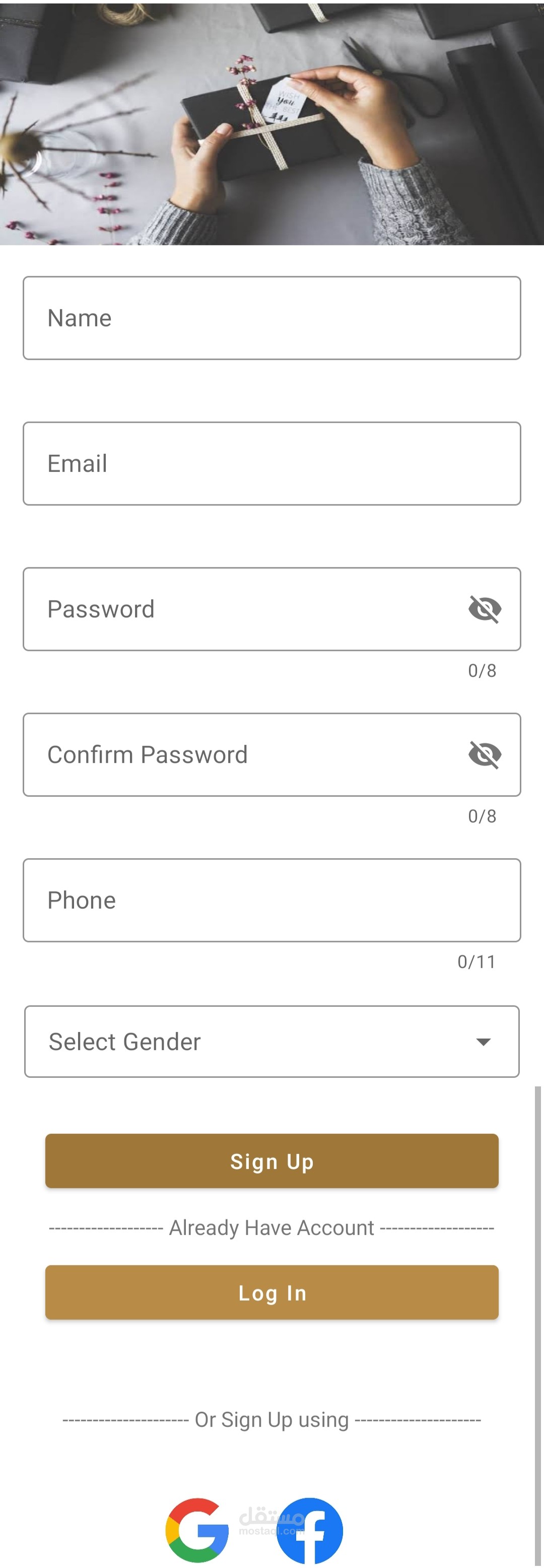Reveal the Confirm Password text
The width and height of the screenshot is (544, 1568).
(x=485, y=754)
